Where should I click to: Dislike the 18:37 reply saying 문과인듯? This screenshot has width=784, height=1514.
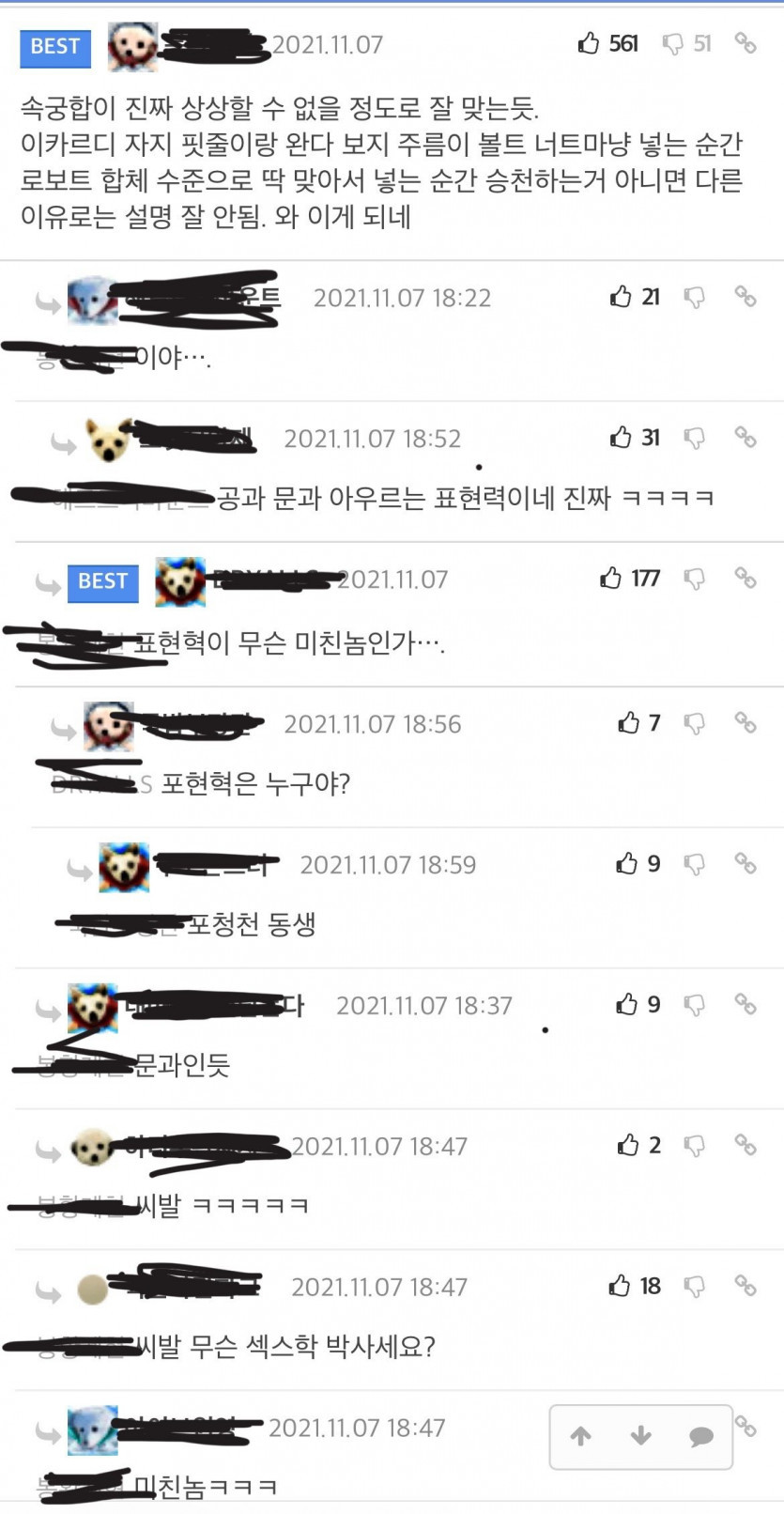tap(695, 1006)
